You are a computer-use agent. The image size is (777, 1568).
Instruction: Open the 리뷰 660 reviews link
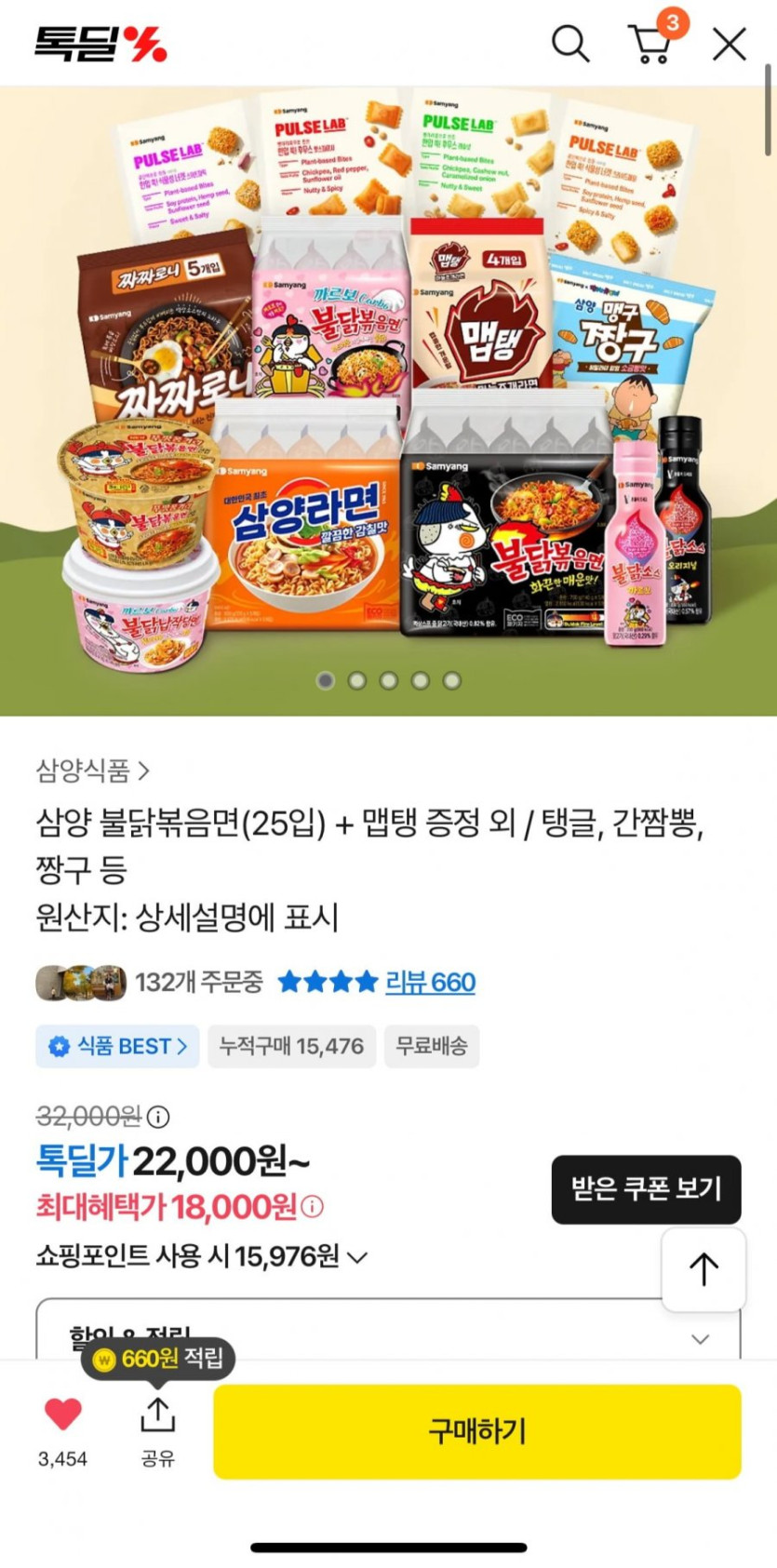430,982
